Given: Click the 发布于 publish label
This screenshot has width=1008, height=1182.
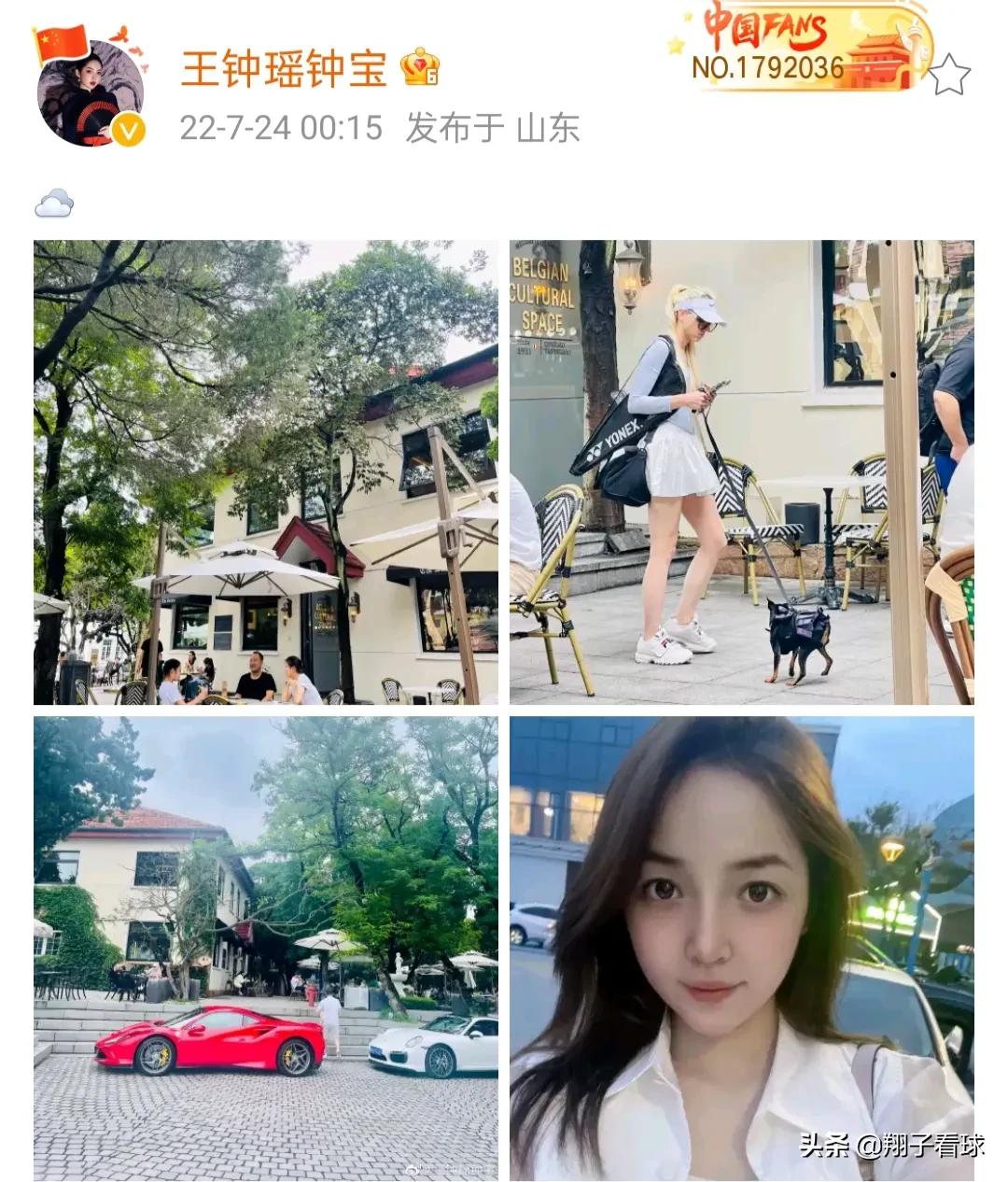Looking at the screenshot, I should (456, 132).
